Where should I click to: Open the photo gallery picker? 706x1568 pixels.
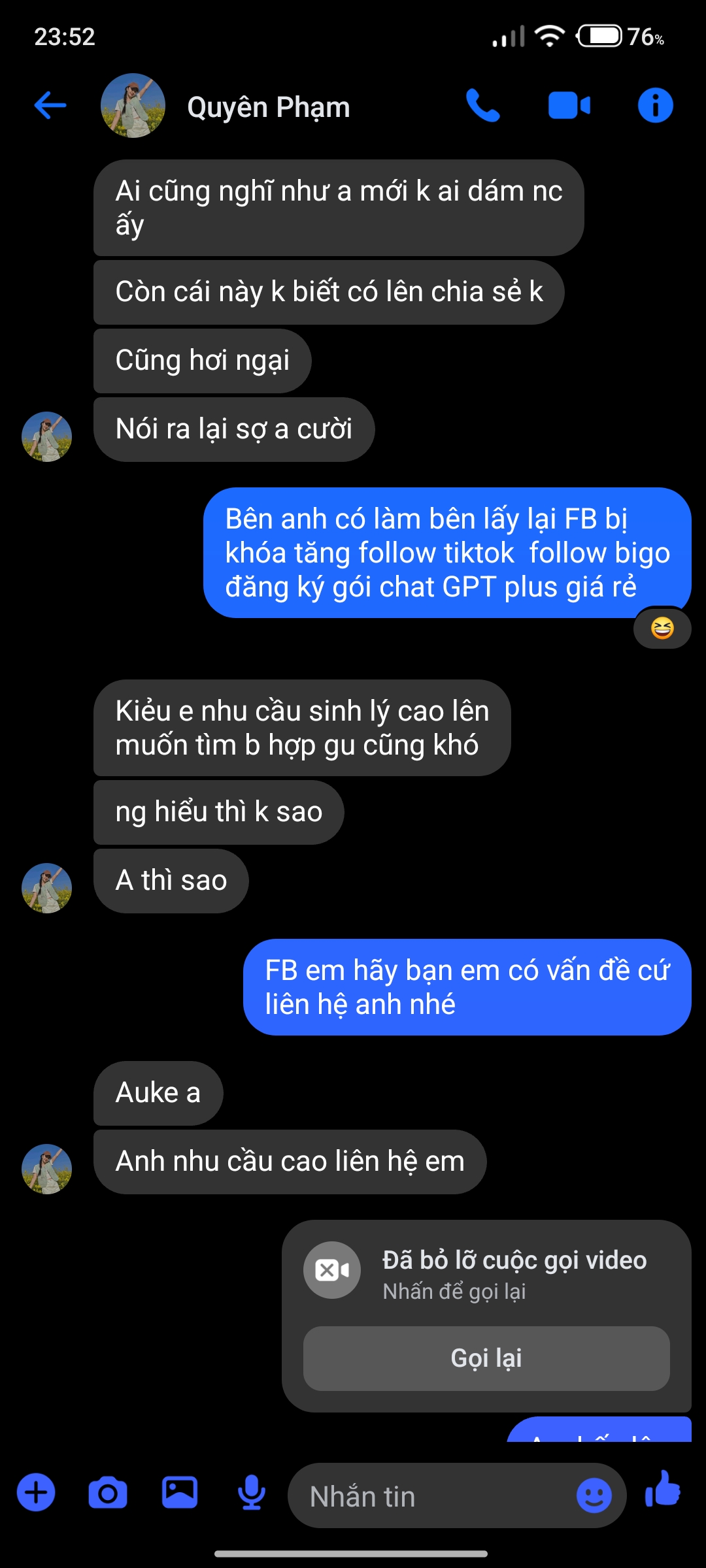(180, 1493)
